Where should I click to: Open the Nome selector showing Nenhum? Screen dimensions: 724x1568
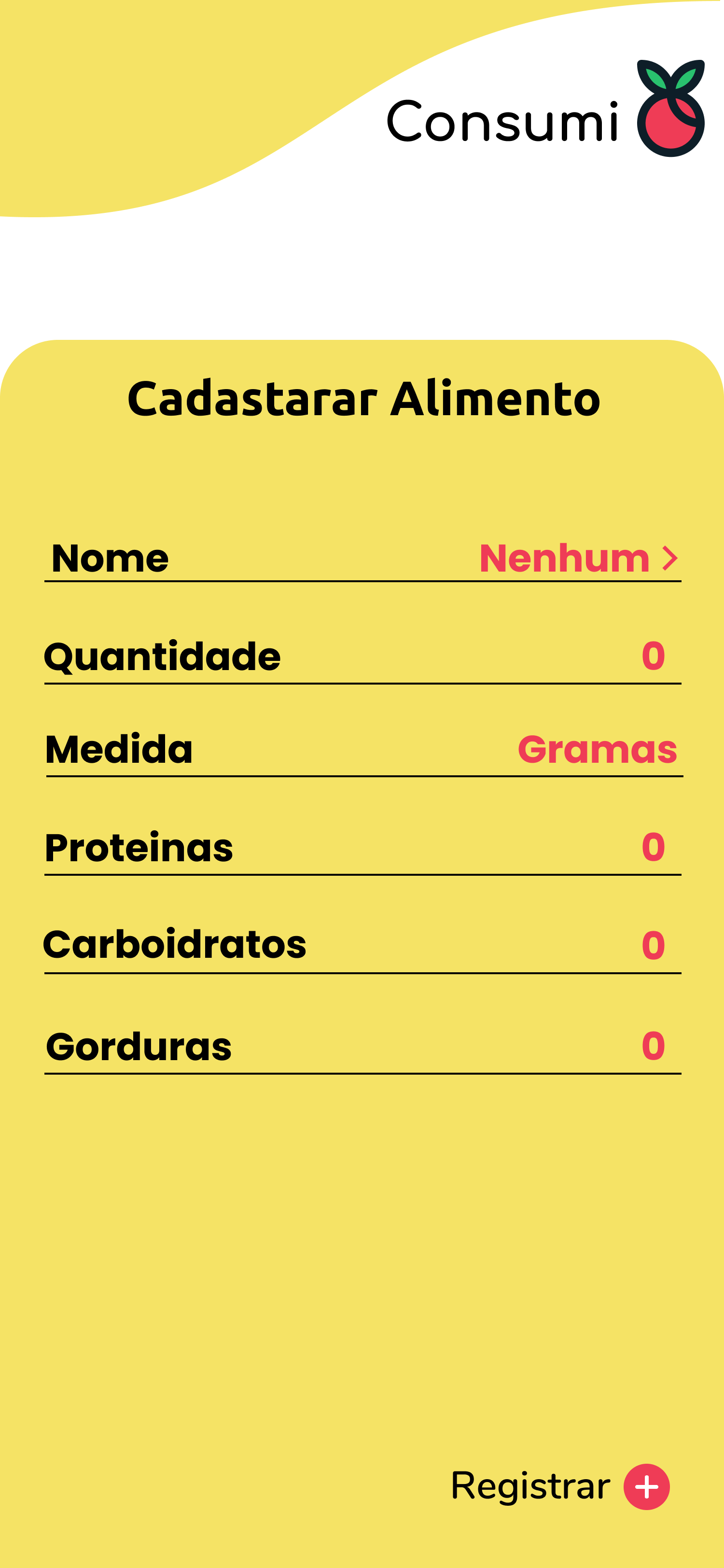(x=577, y=558)
